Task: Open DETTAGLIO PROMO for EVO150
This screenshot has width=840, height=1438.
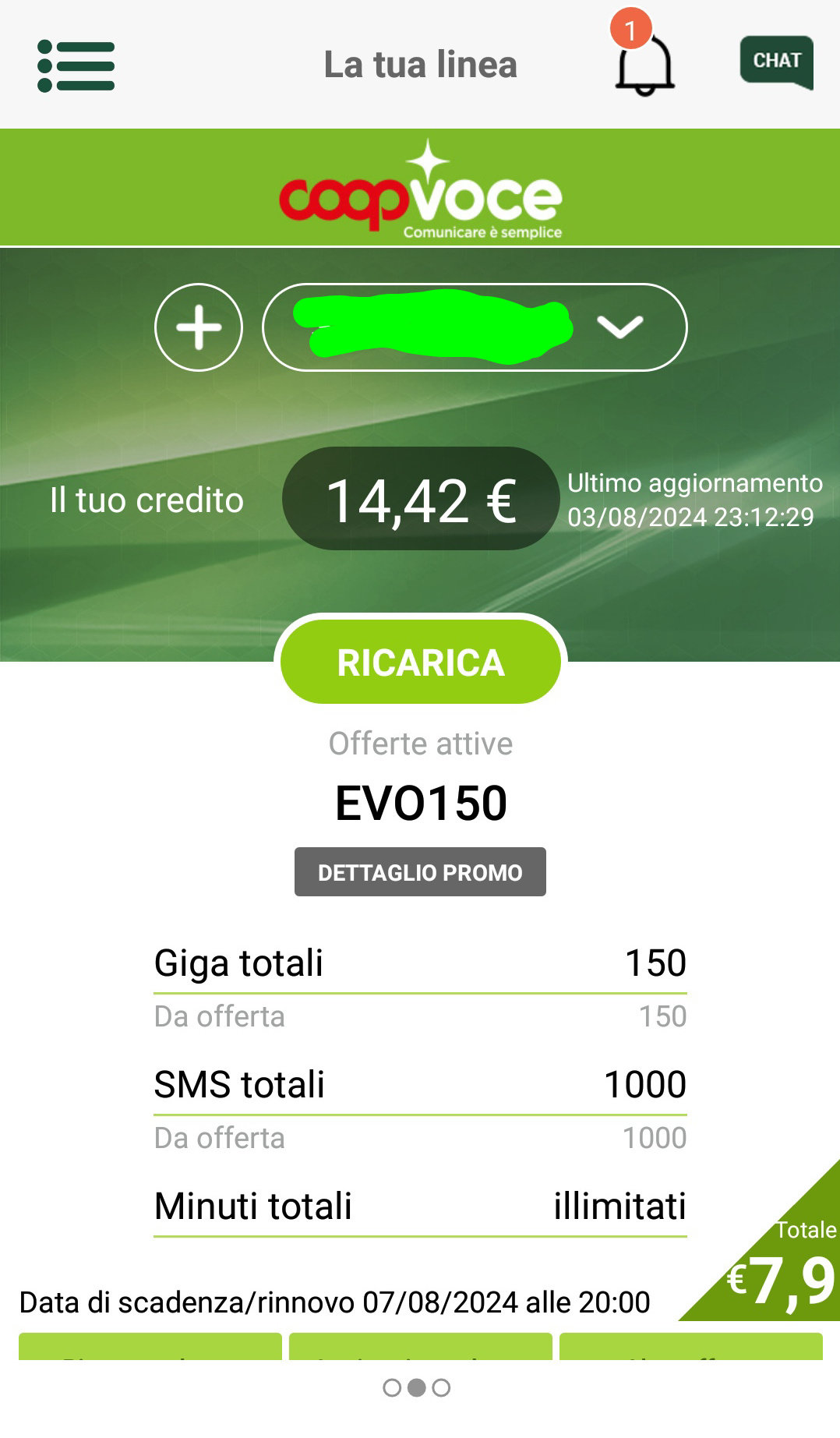Action: coord(420,872)
